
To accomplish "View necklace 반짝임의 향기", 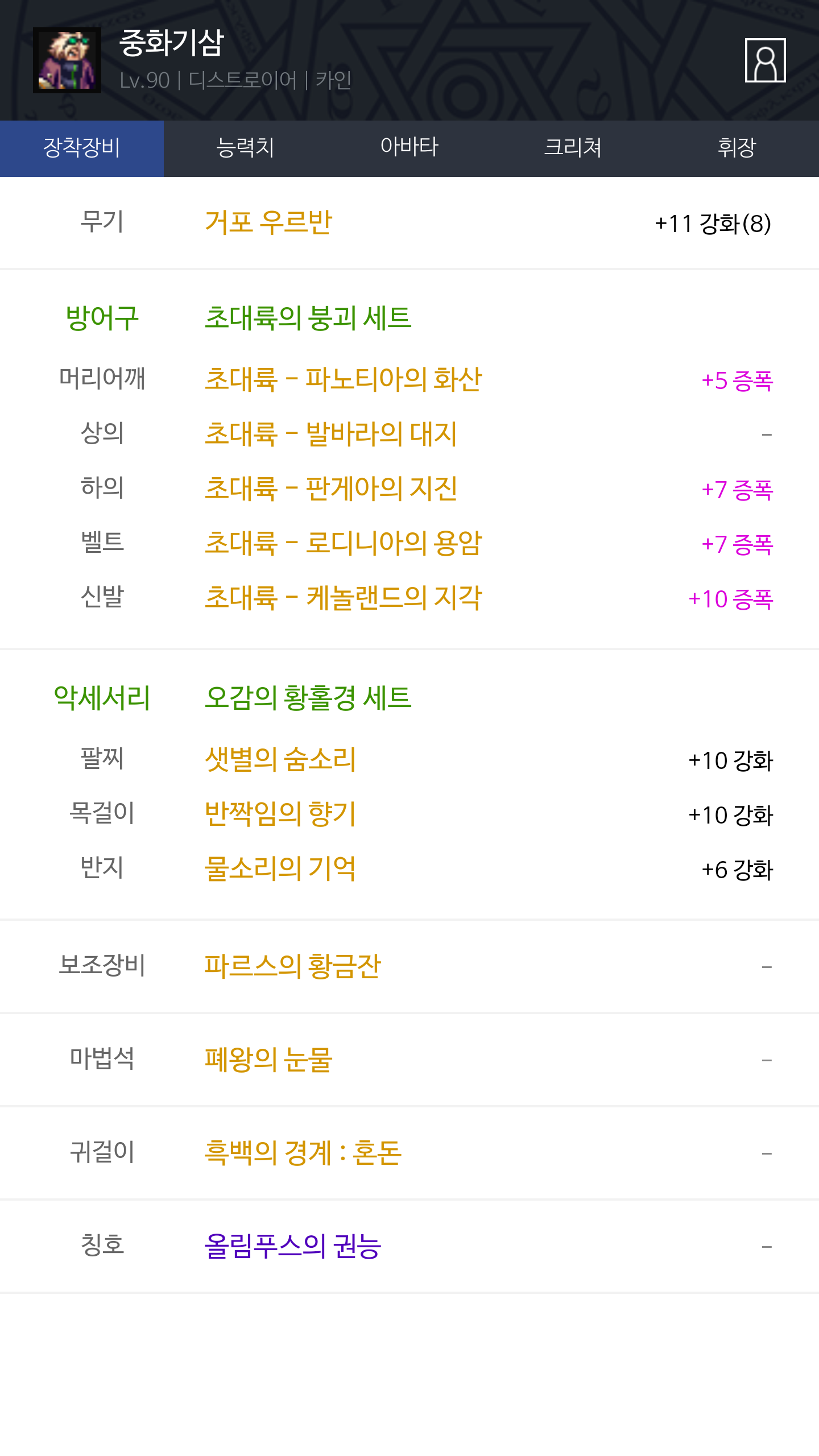I will pos(280,814).
